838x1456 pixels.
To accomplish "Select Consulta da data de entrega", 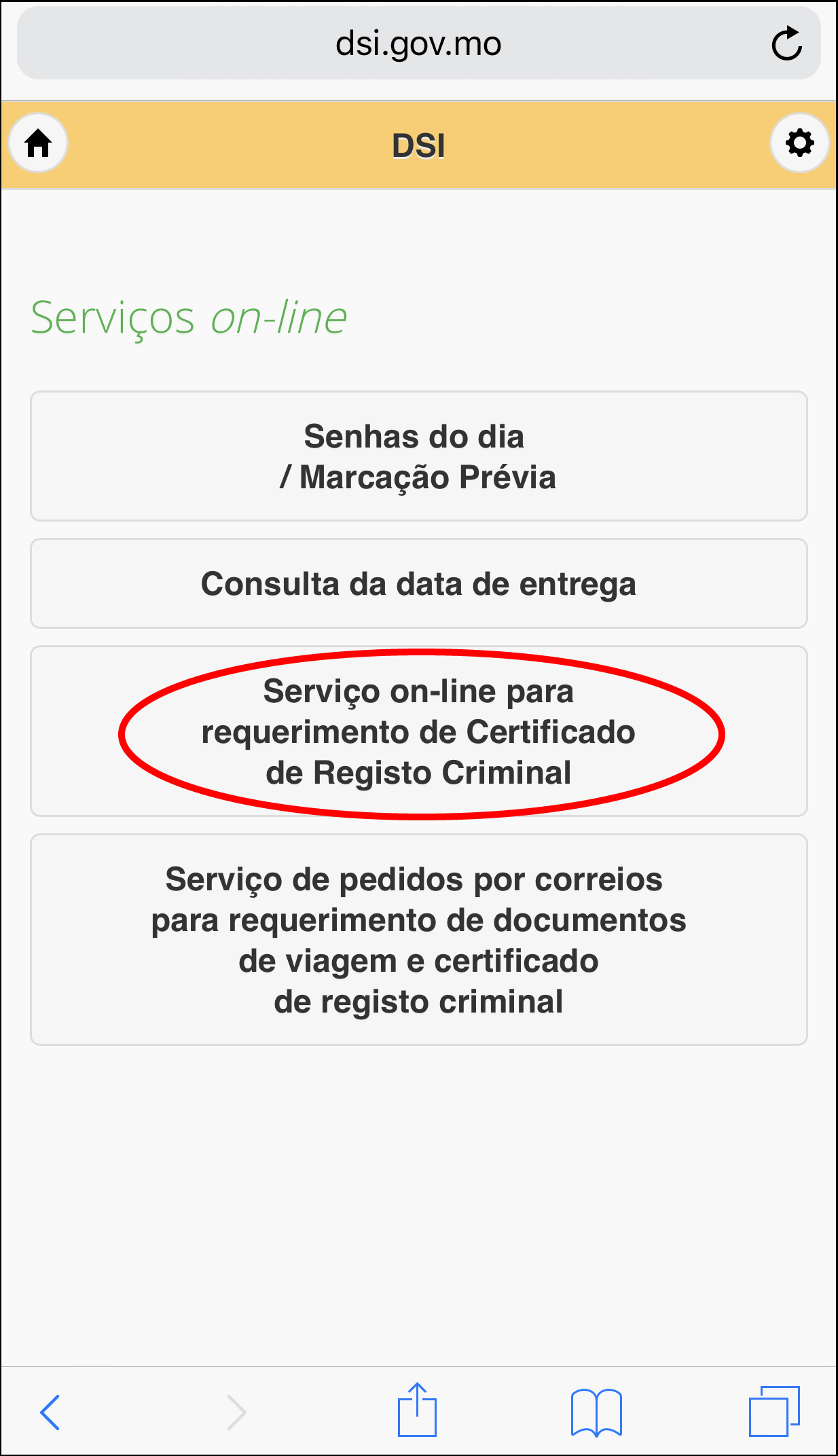I will coord(418,584).
